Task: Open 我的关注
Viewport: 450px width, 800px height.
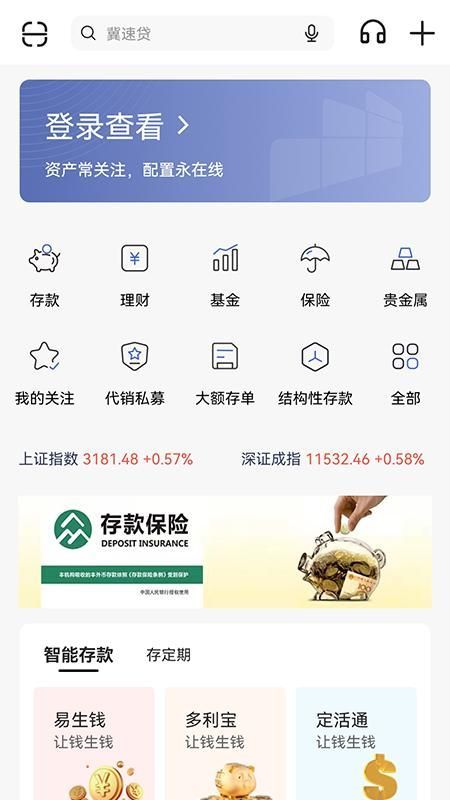Action: 44,374
